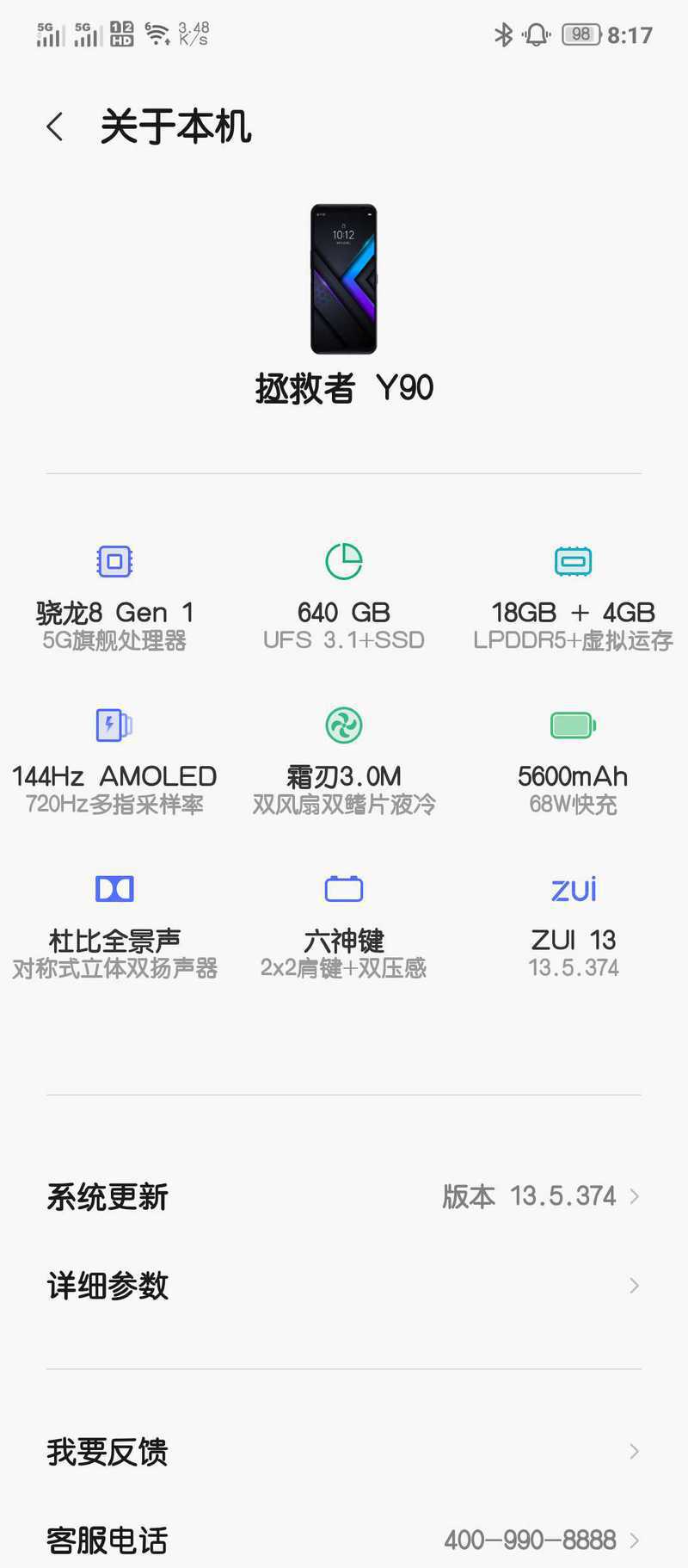Open 系统更新 to check version 13.5.374
The width and height of the screenshot is (688, 1568).
pos(344,1196)
